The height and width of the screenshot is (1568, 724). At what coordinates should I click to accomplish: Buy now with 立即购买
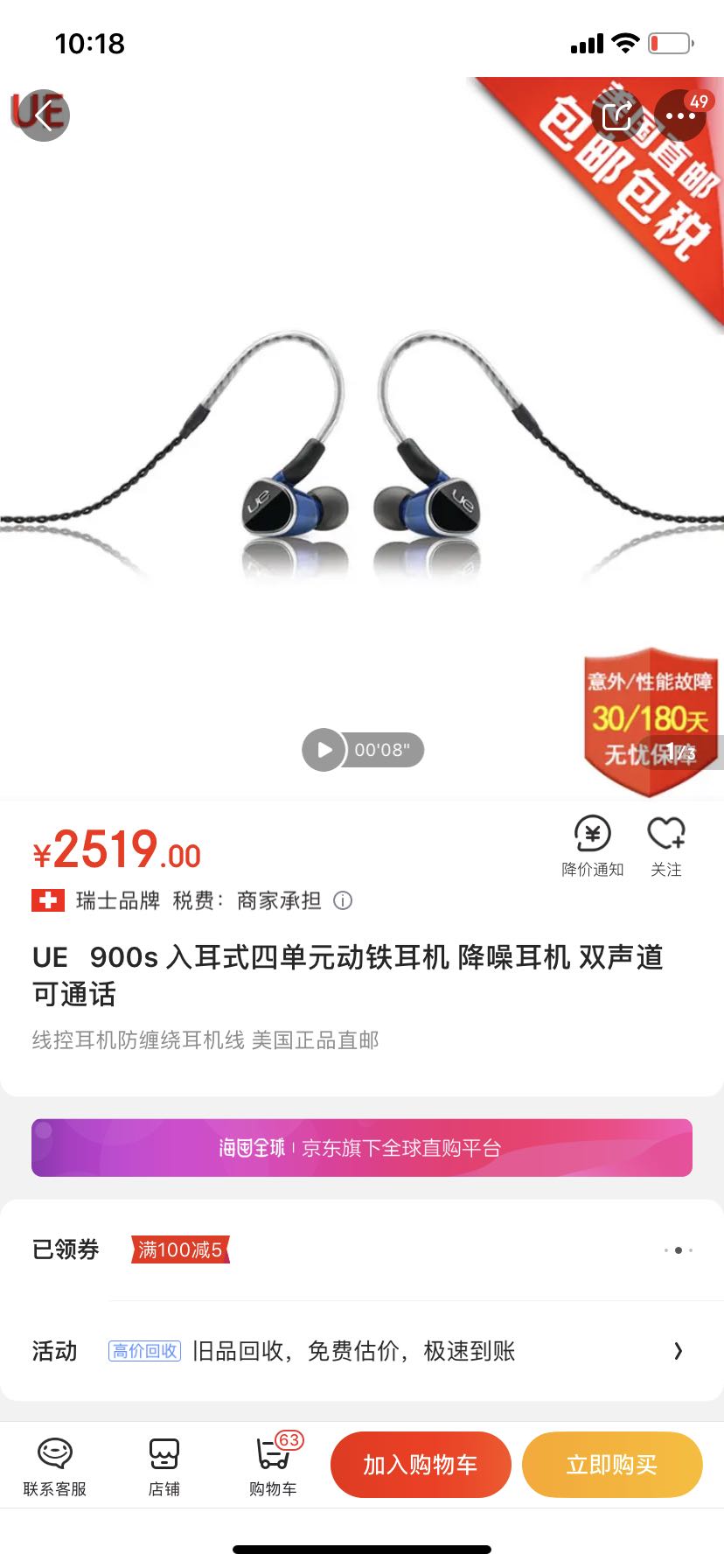[x=612, y=1465]
